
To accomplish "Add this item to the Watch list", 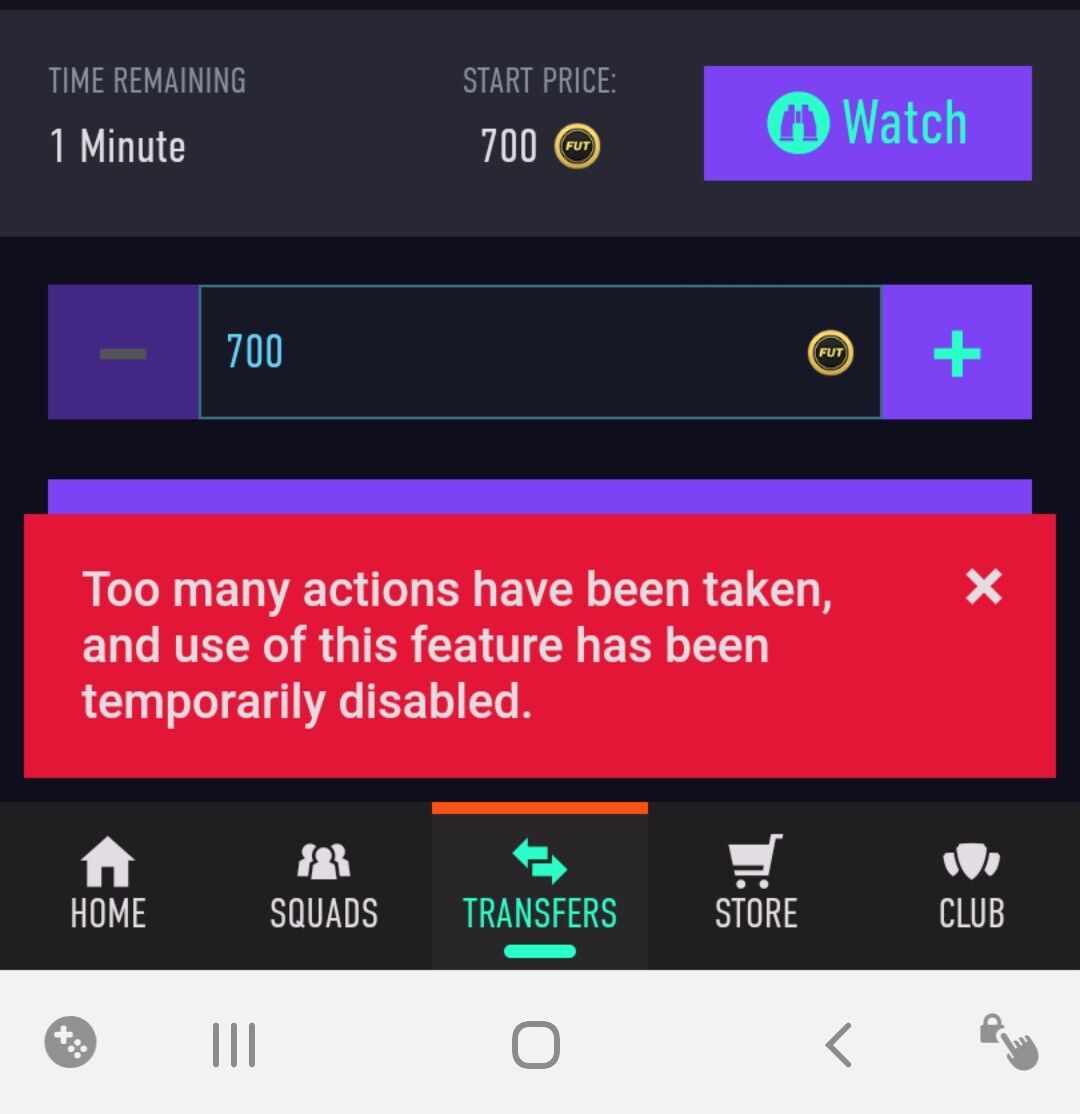I will point(867,123).
